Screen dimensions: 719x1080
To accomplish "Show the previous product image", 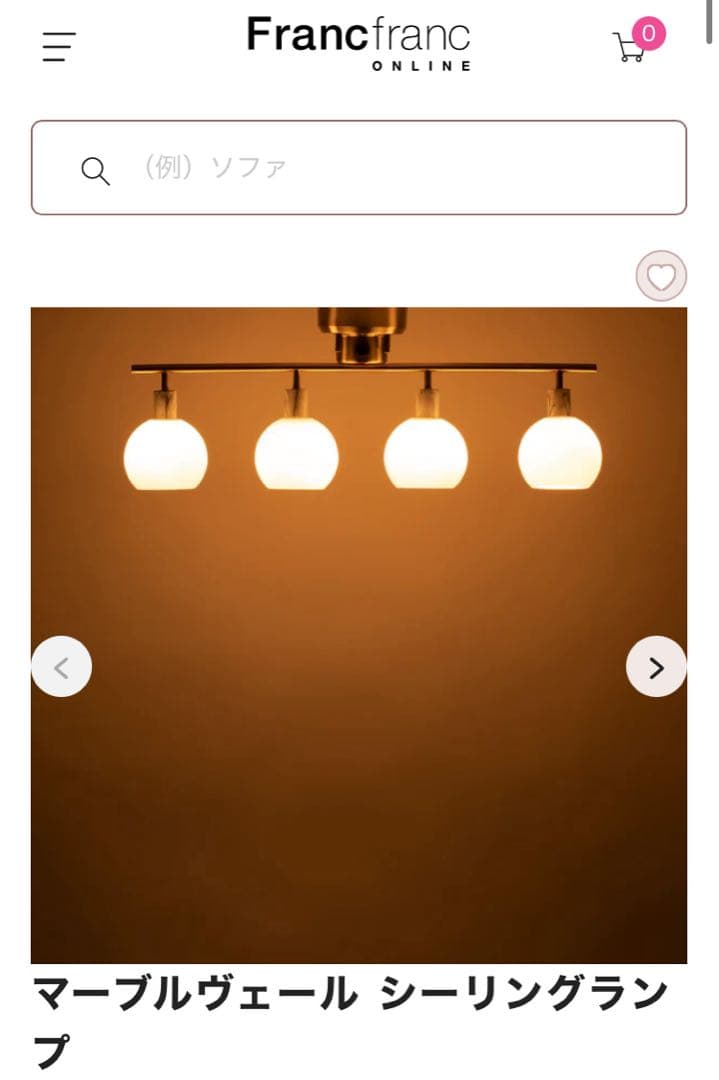I will pyautogui.click(x=62, y=666).
